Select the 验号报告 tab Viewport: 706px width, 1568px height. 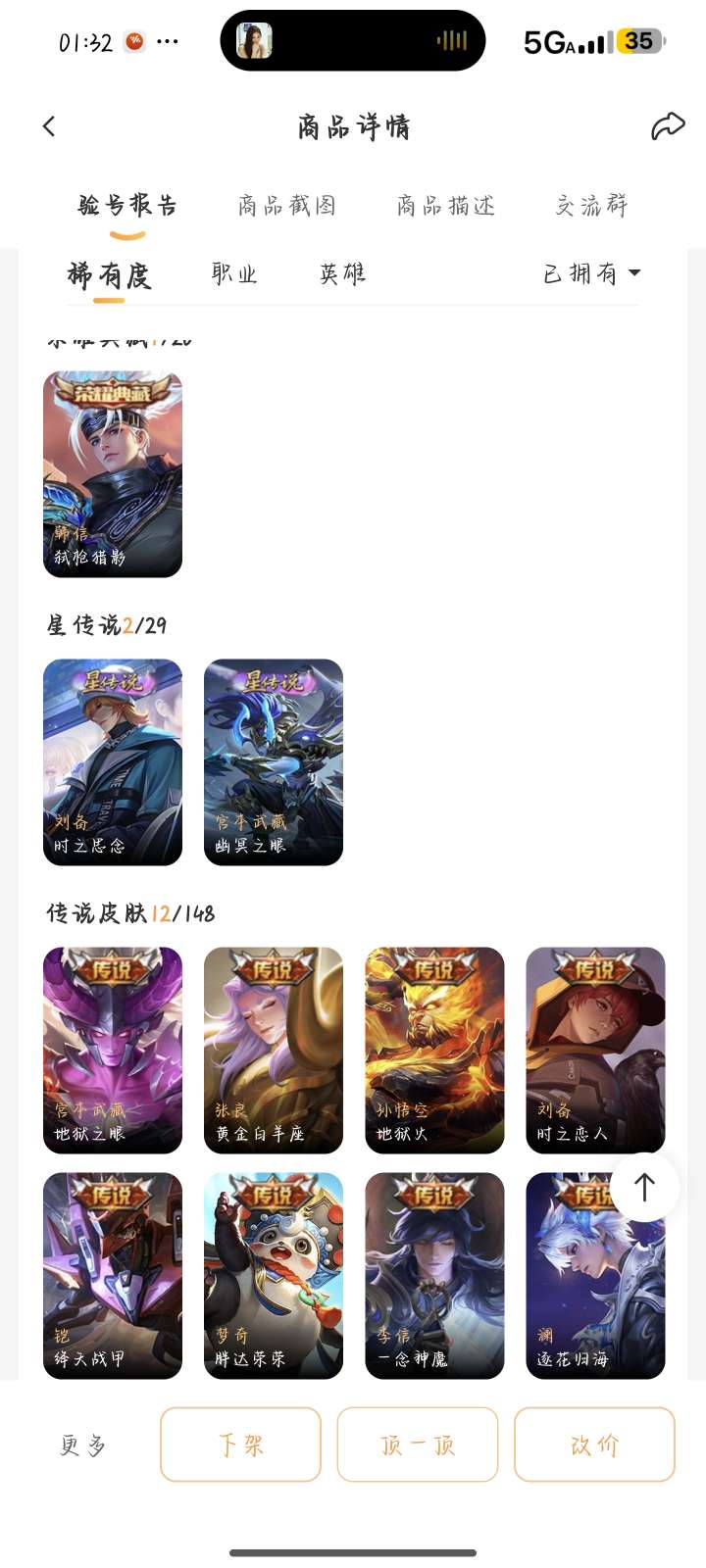point(128,206)
